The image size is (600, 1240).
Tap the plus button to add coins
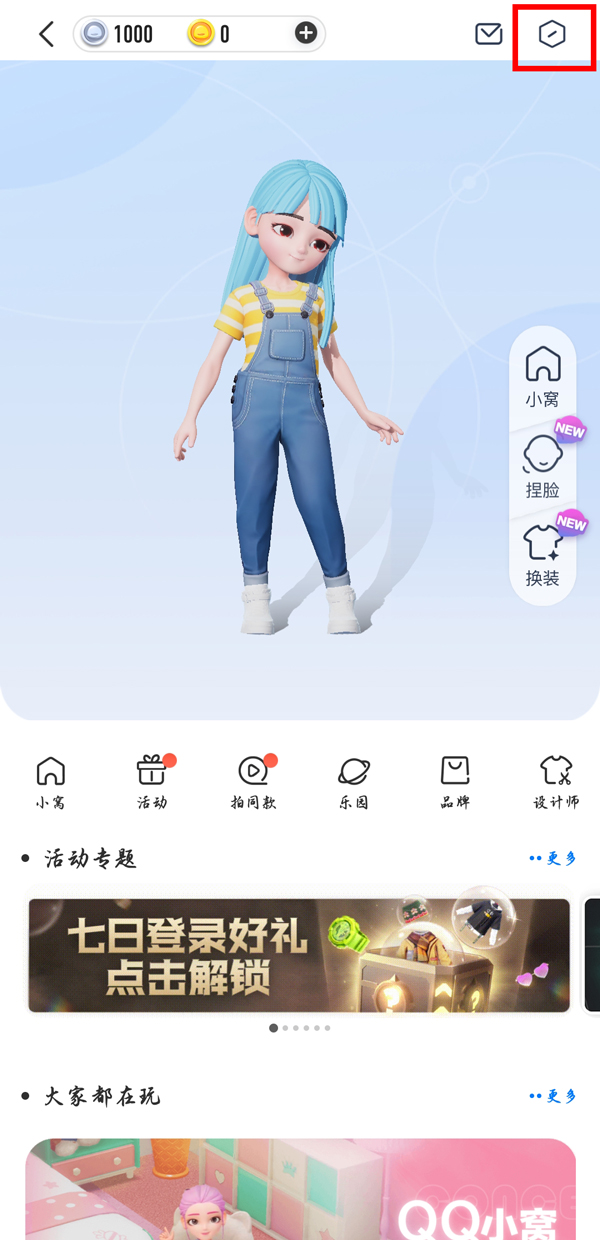coord(306,34)
